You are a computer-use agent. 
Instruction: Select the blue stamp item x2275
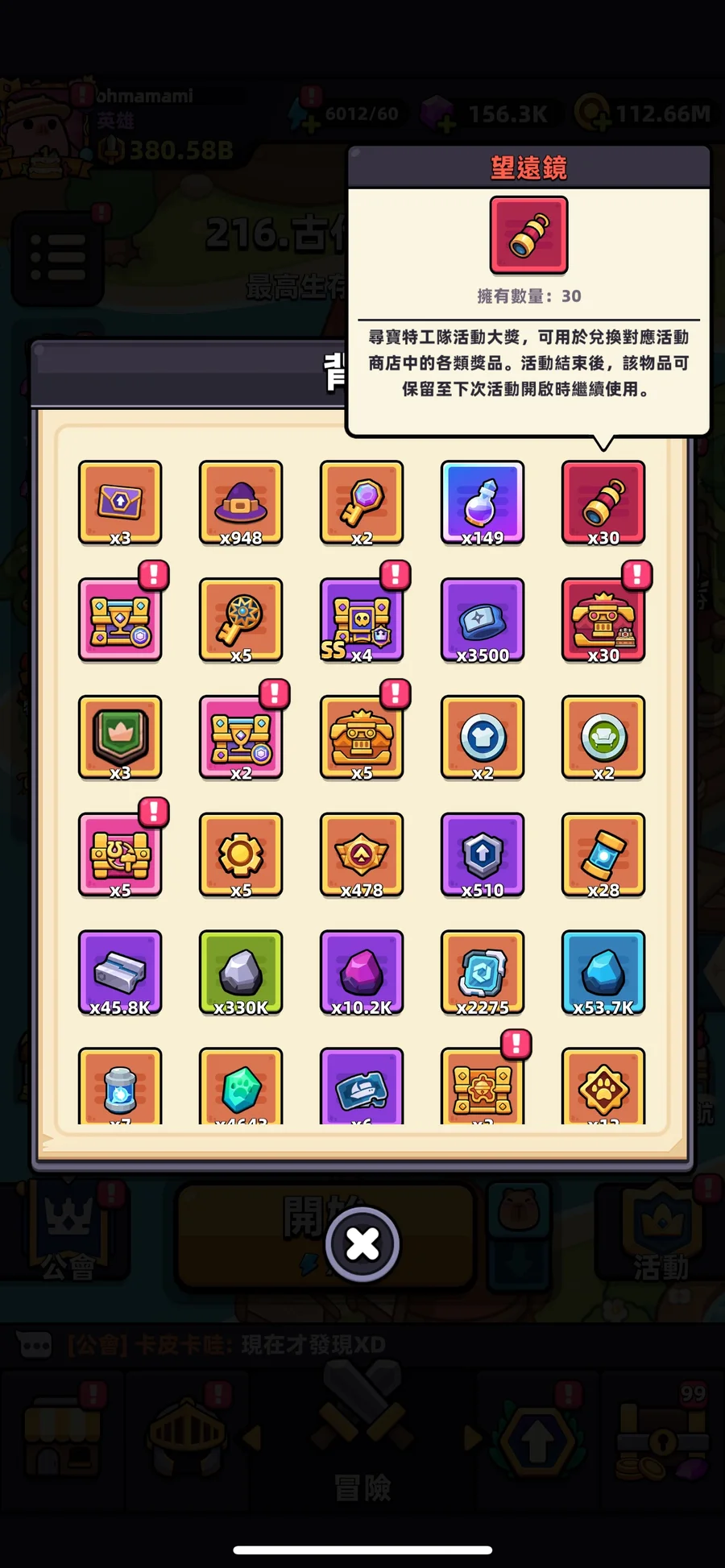point(483,973)
